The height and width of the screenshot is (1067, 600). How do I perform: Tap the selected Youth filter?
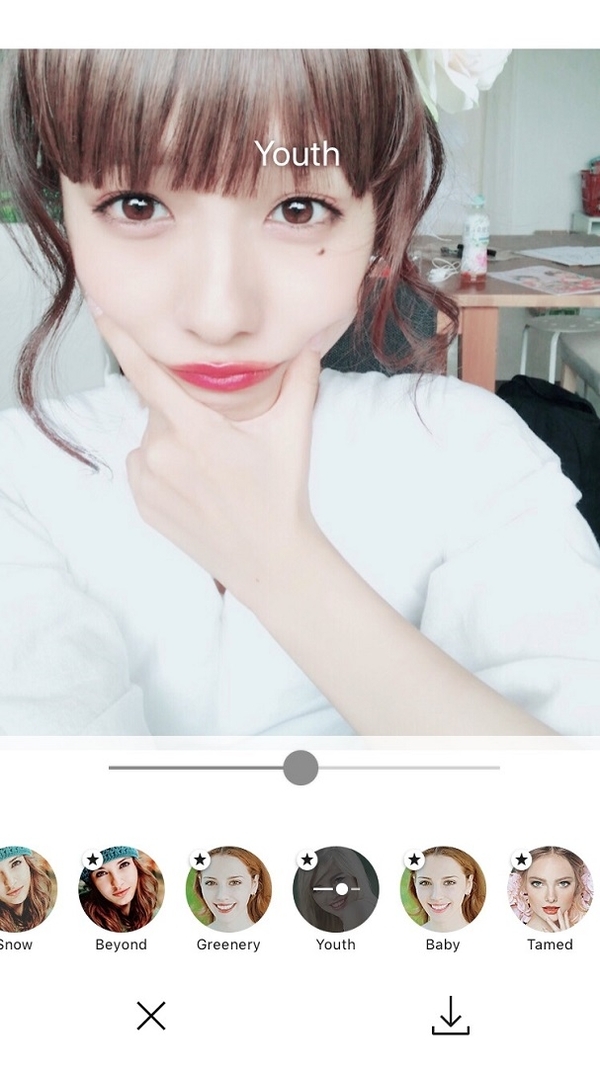click(336, 889)
